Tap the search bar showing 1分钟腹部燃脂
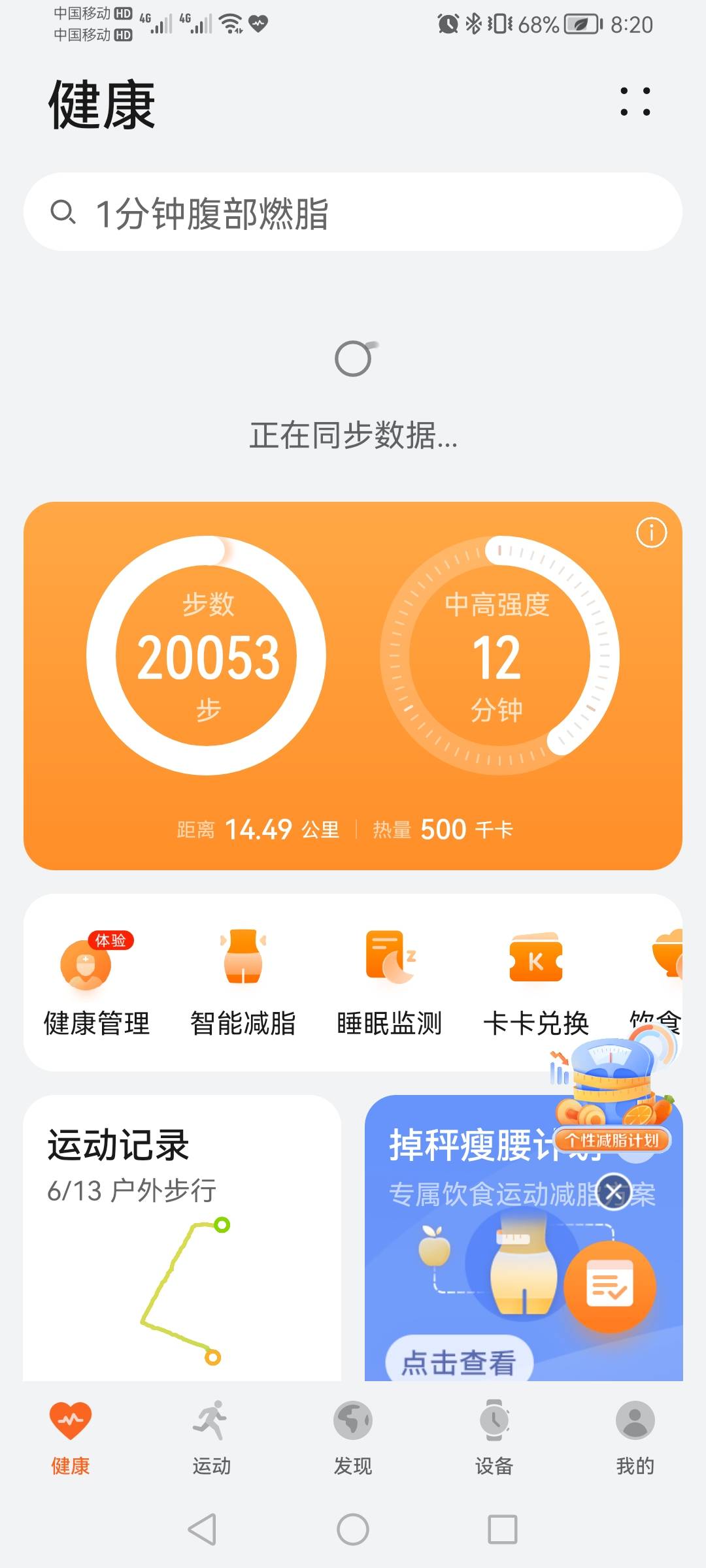Viewport: 706px width, 1568px height. [x=353, y=211]
